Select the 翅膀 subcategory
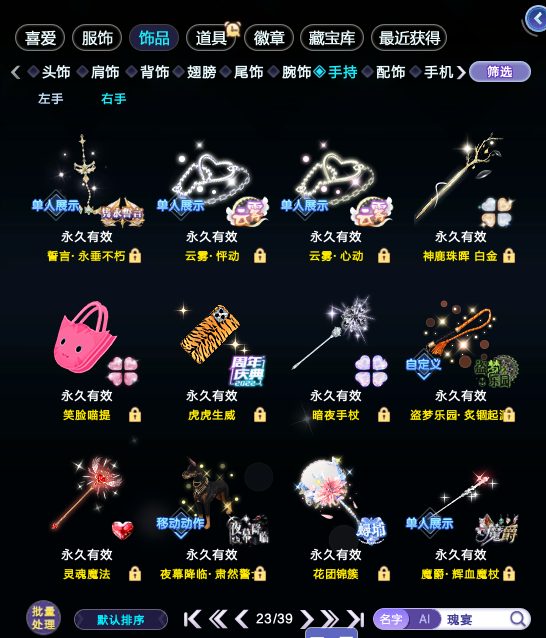 tap(201, 72)
